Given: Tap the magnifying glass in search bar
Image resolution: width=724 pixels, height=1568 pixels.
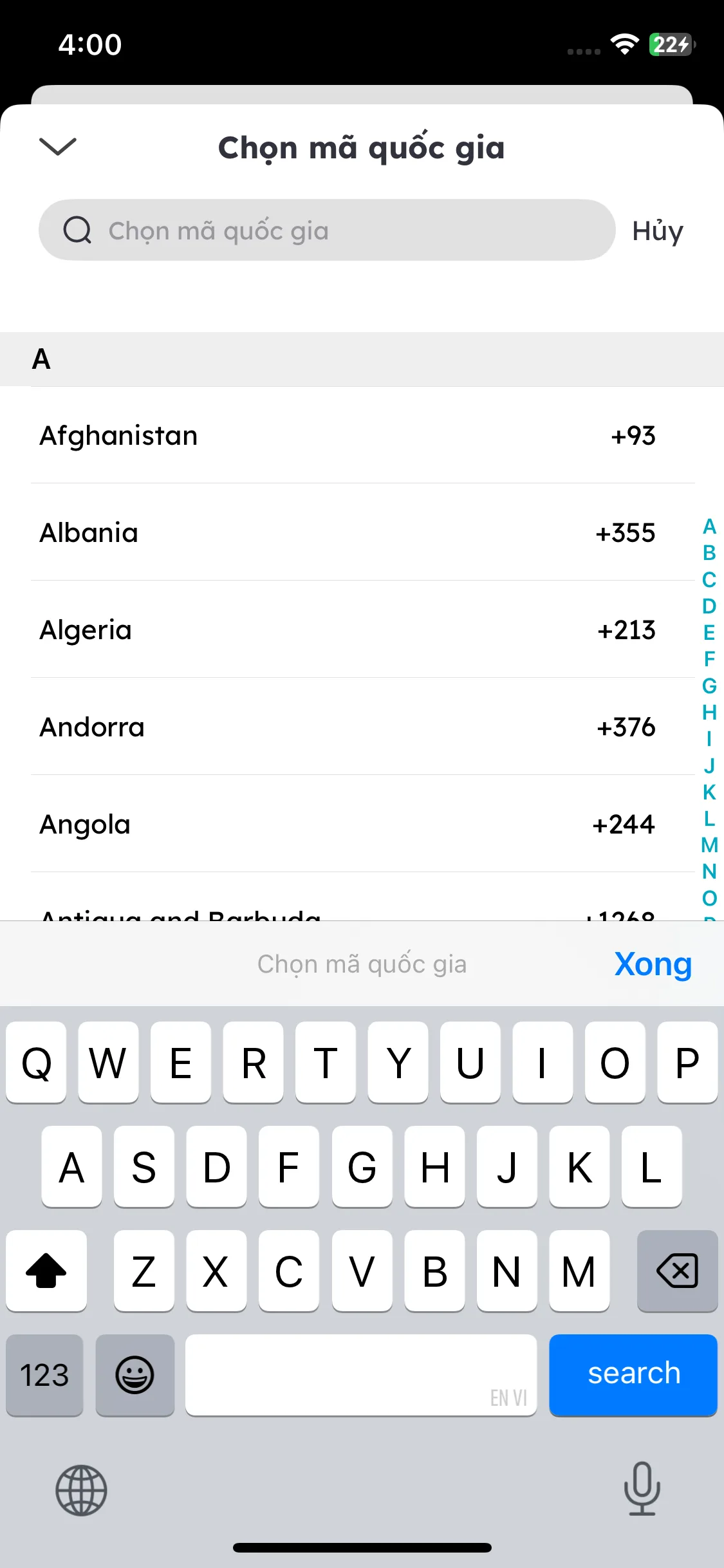Looking at the screenshot, I should point(77,230).
